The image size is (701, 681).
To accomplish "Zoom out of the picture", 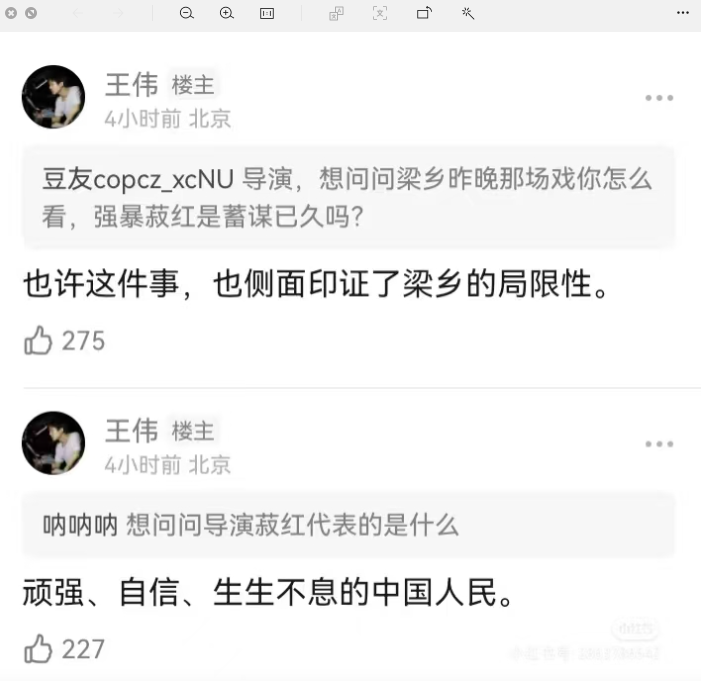I will tap(186, 13).
